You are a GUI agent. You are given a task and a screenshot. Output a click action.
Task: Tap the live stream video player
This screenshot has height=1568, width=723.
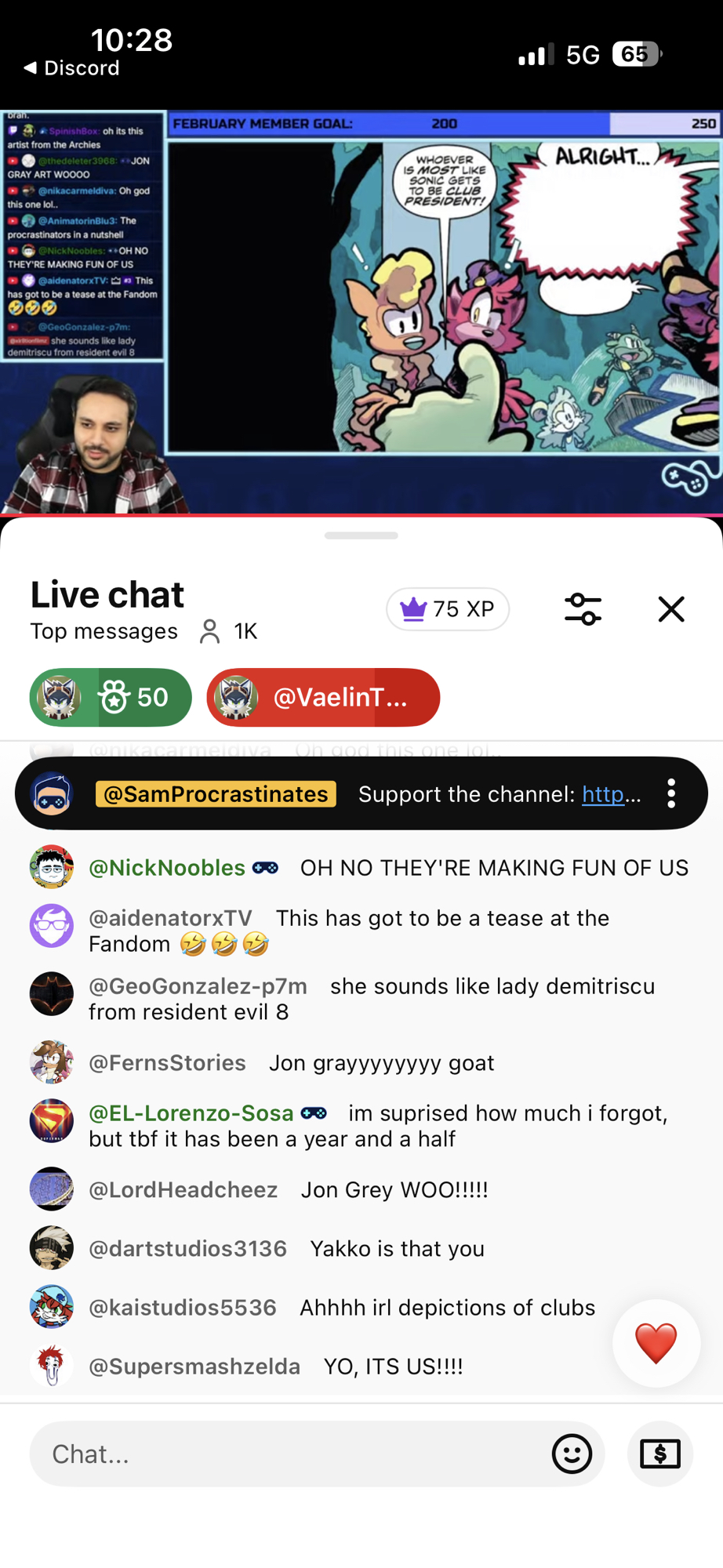(x=361, y=314)
